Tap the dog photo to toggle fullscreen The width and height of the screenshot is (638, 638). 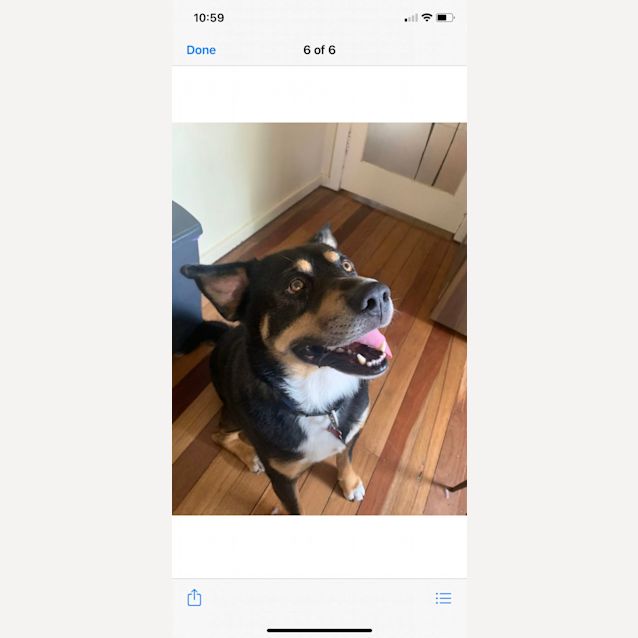tap(319, 319)
